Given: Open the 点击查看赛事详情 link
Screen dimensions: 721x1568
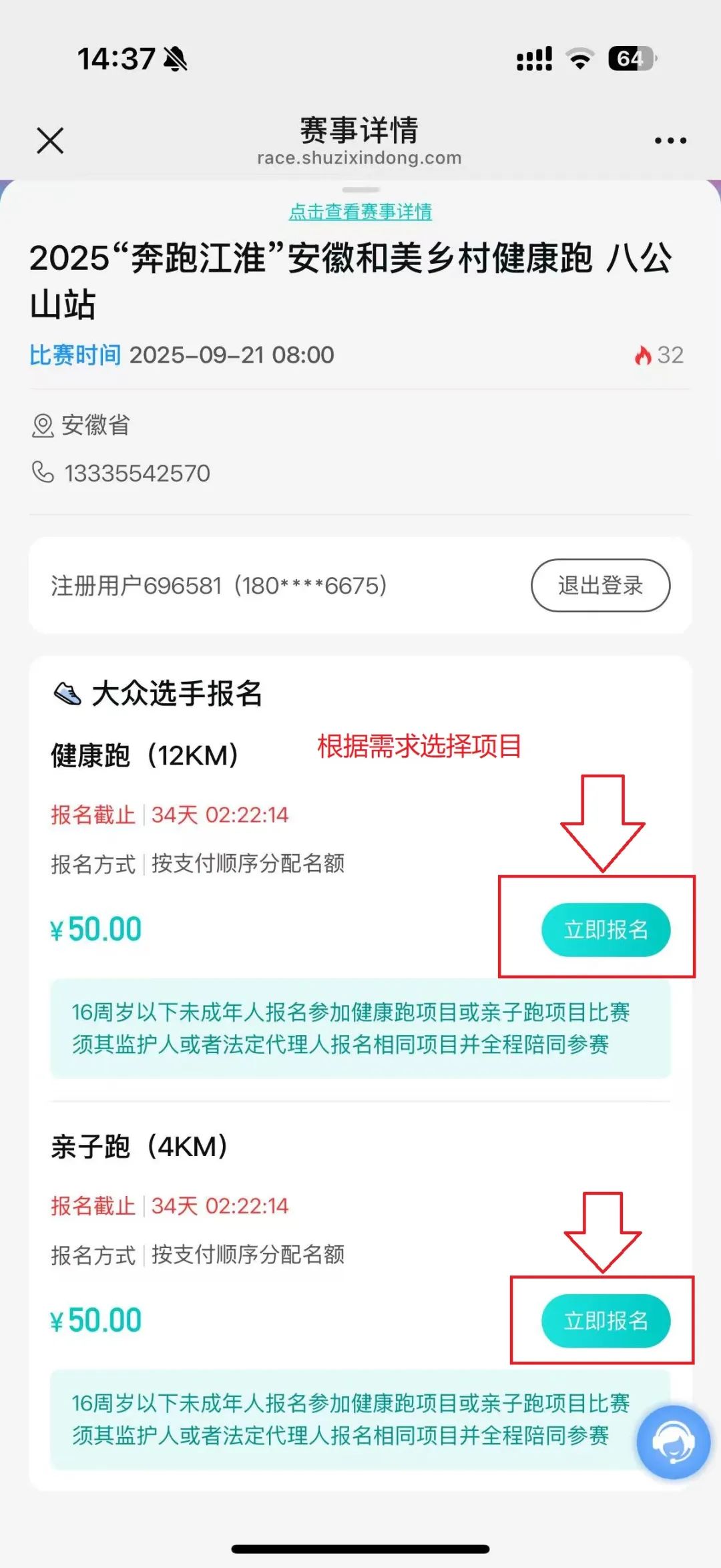Looking at the screenshot, I should coord(360,212).
